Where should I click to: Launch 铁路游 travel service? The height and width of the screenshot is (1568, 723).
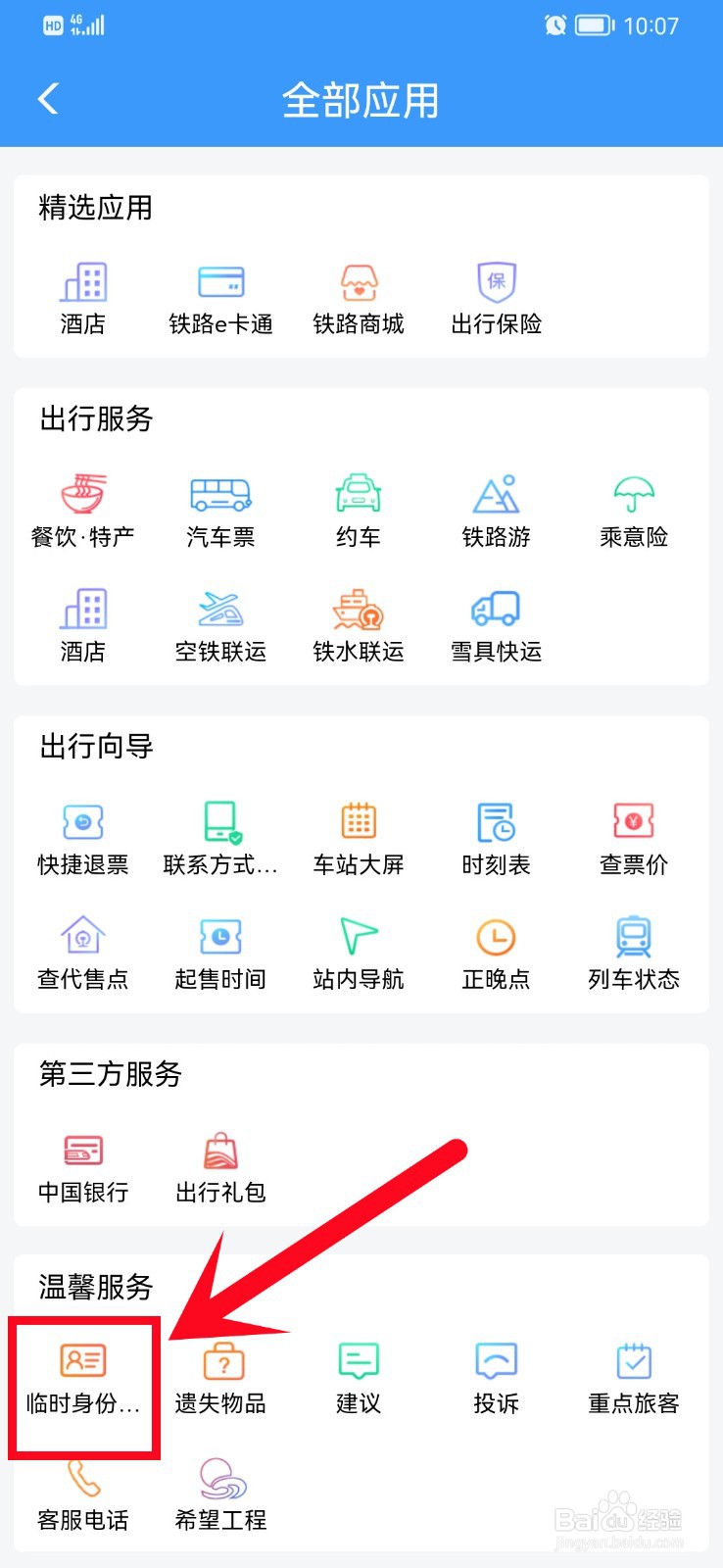pyautogui.click(x=497, y=511)
